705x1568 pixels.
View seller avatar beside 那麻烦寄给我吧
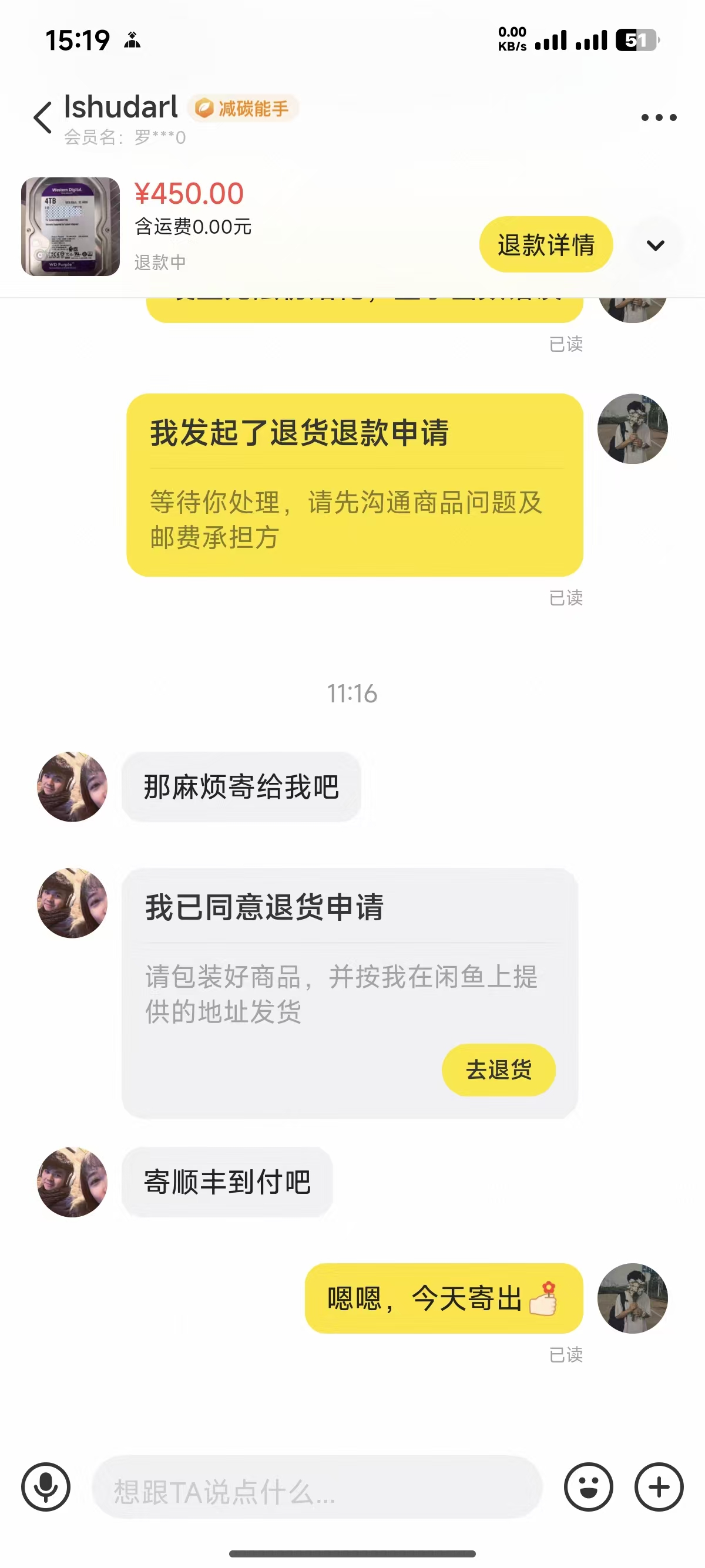point(72,786)
